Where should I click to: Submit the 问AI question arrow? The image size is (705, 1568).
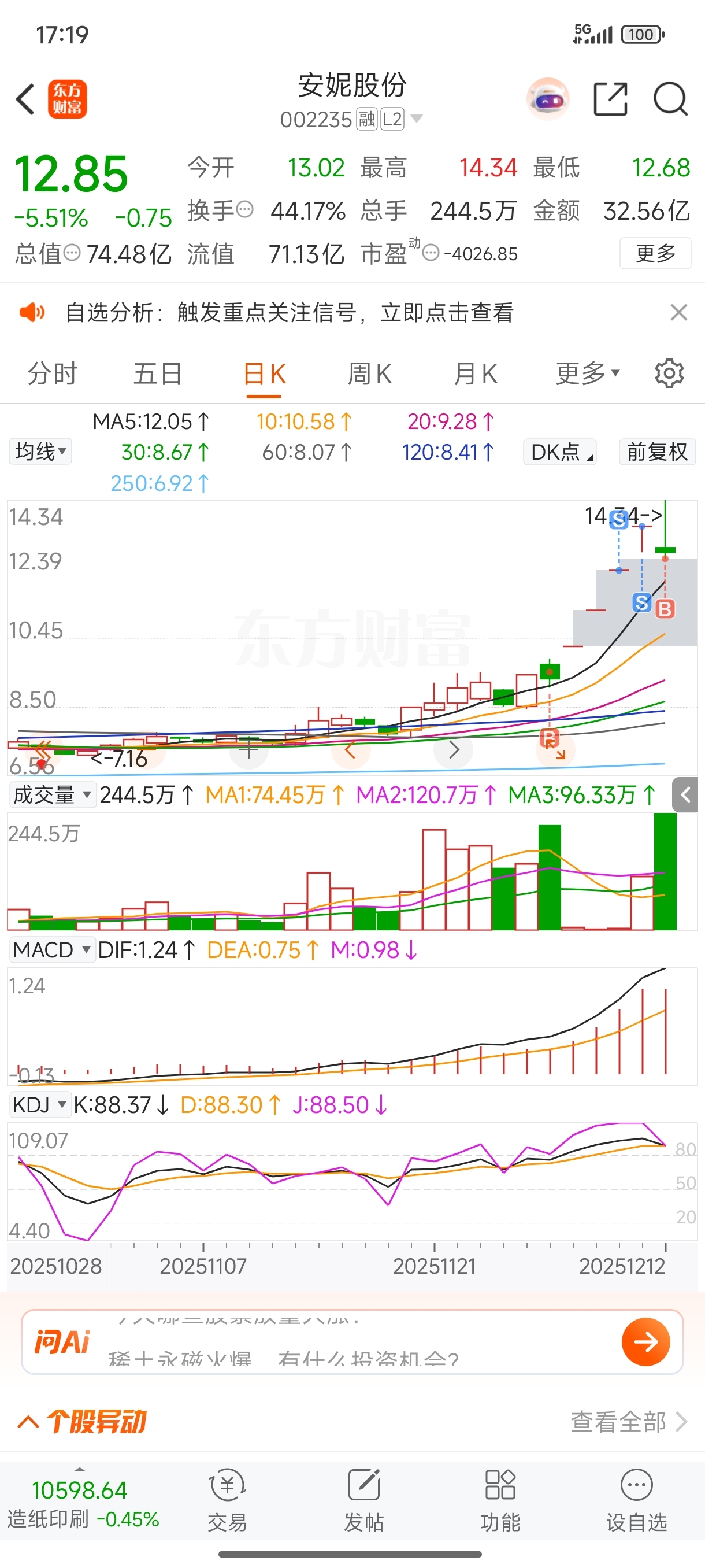click(x=645, y=1341)
